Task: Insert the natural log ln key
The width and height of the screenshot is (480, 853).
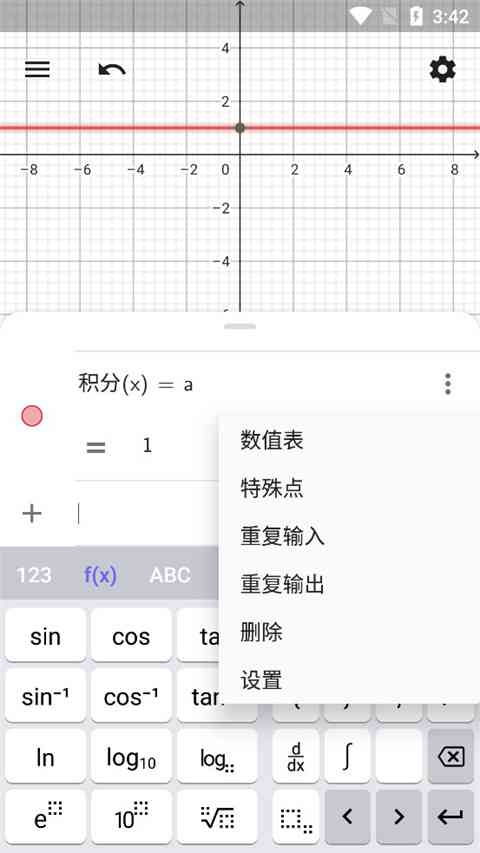Action: 46,757
